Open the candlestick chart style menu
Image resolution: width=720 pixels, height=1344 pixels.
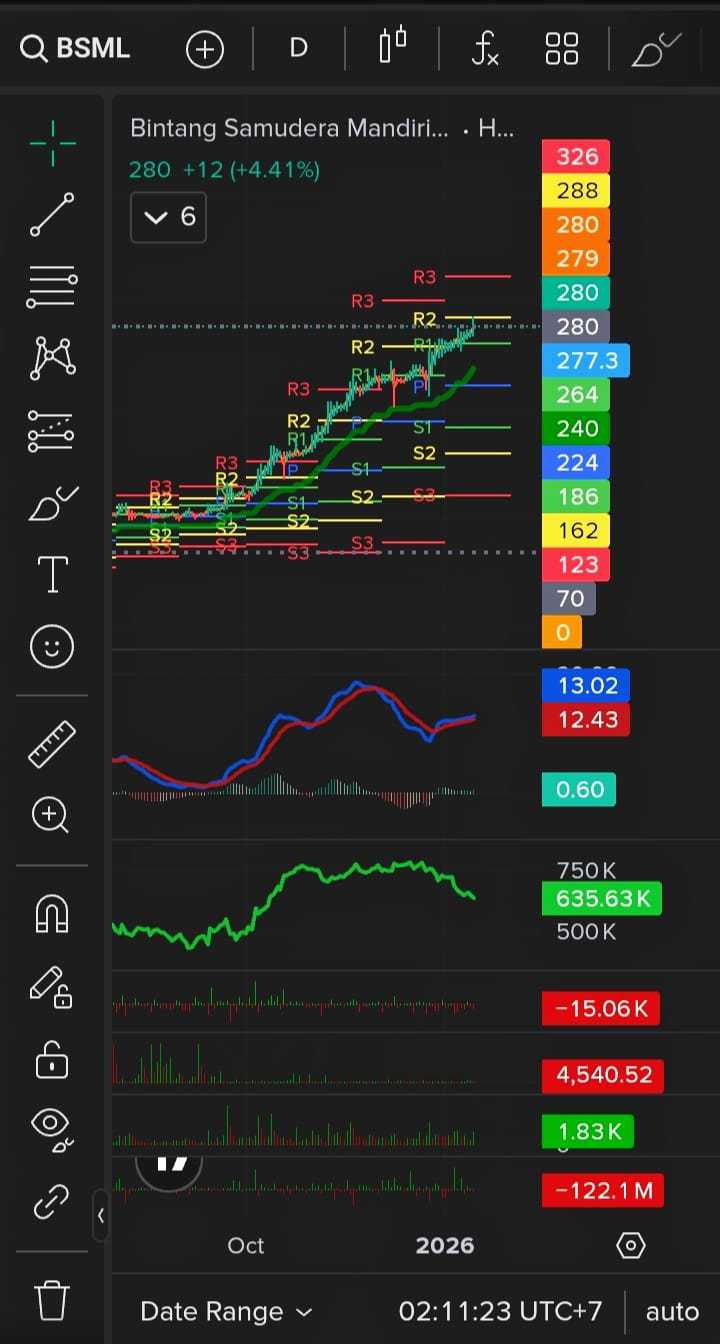[x=393, y=46]
